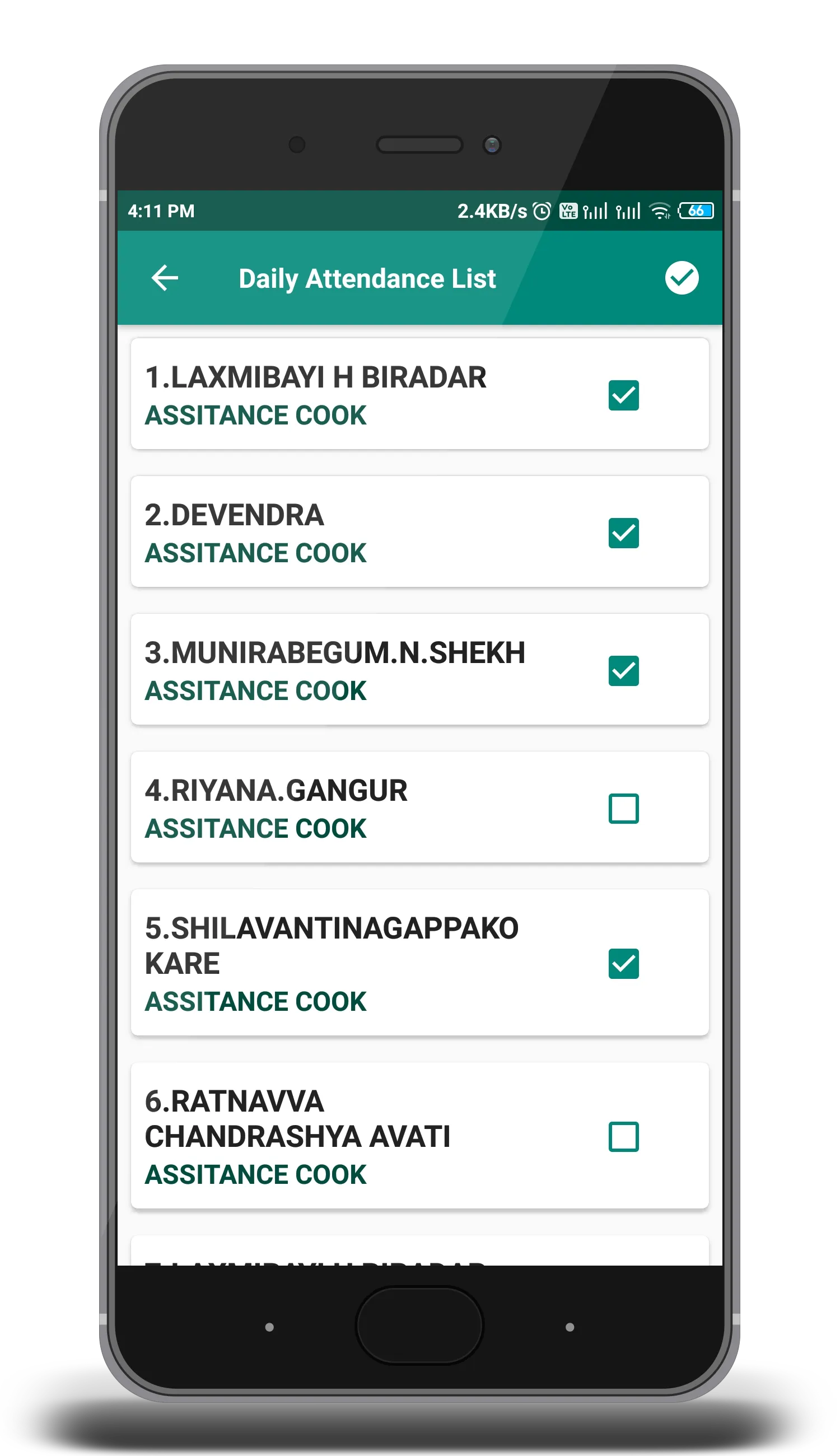The height and width of the screenshot is (1456, 840).
Task: Tap the back arrow to leave attendance list
Action: coord(164,278)
